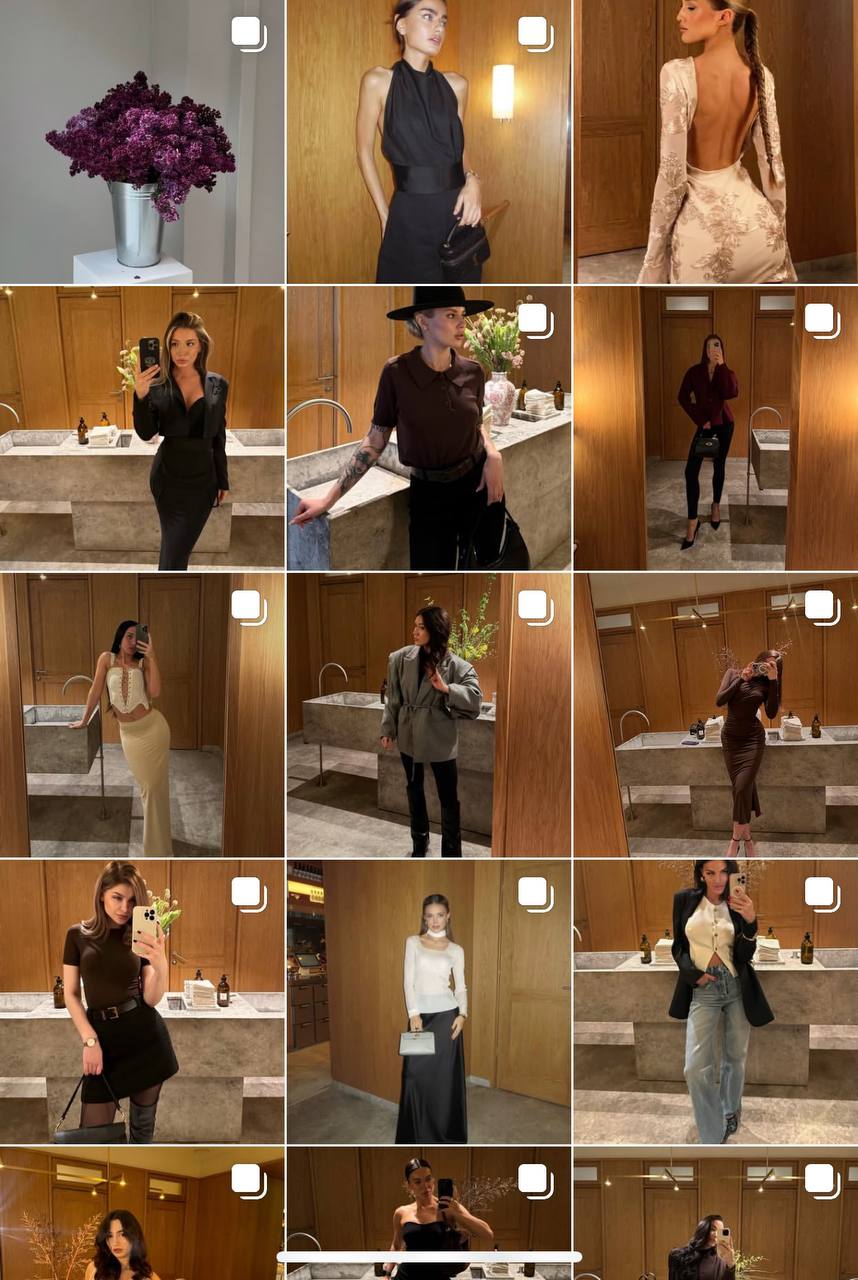Image resolution: width=858 pixels, height=1280 pixels.
Task: Open the black blazer and blue jeans post
Action: (715, 1000)
